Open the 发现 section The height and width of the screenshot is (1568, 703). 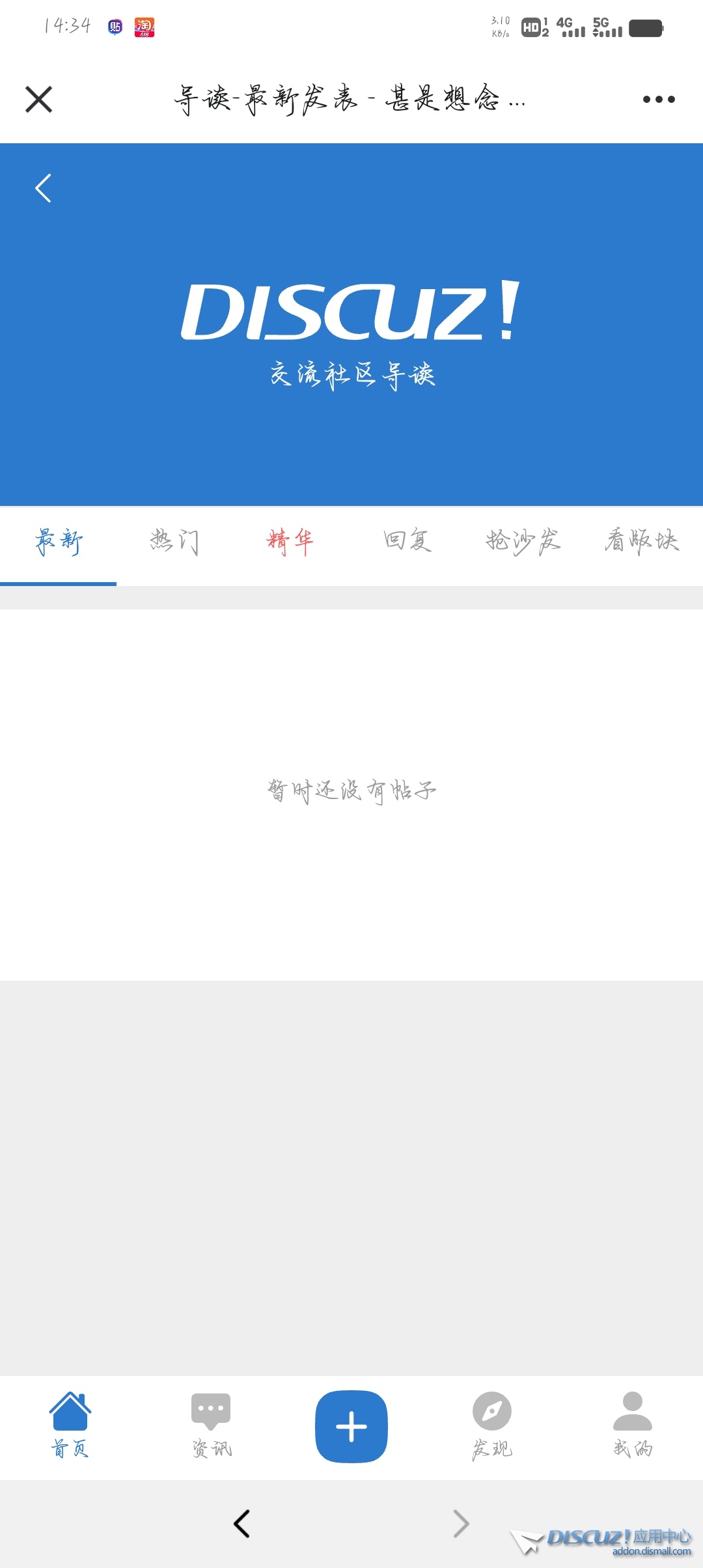492,1425
